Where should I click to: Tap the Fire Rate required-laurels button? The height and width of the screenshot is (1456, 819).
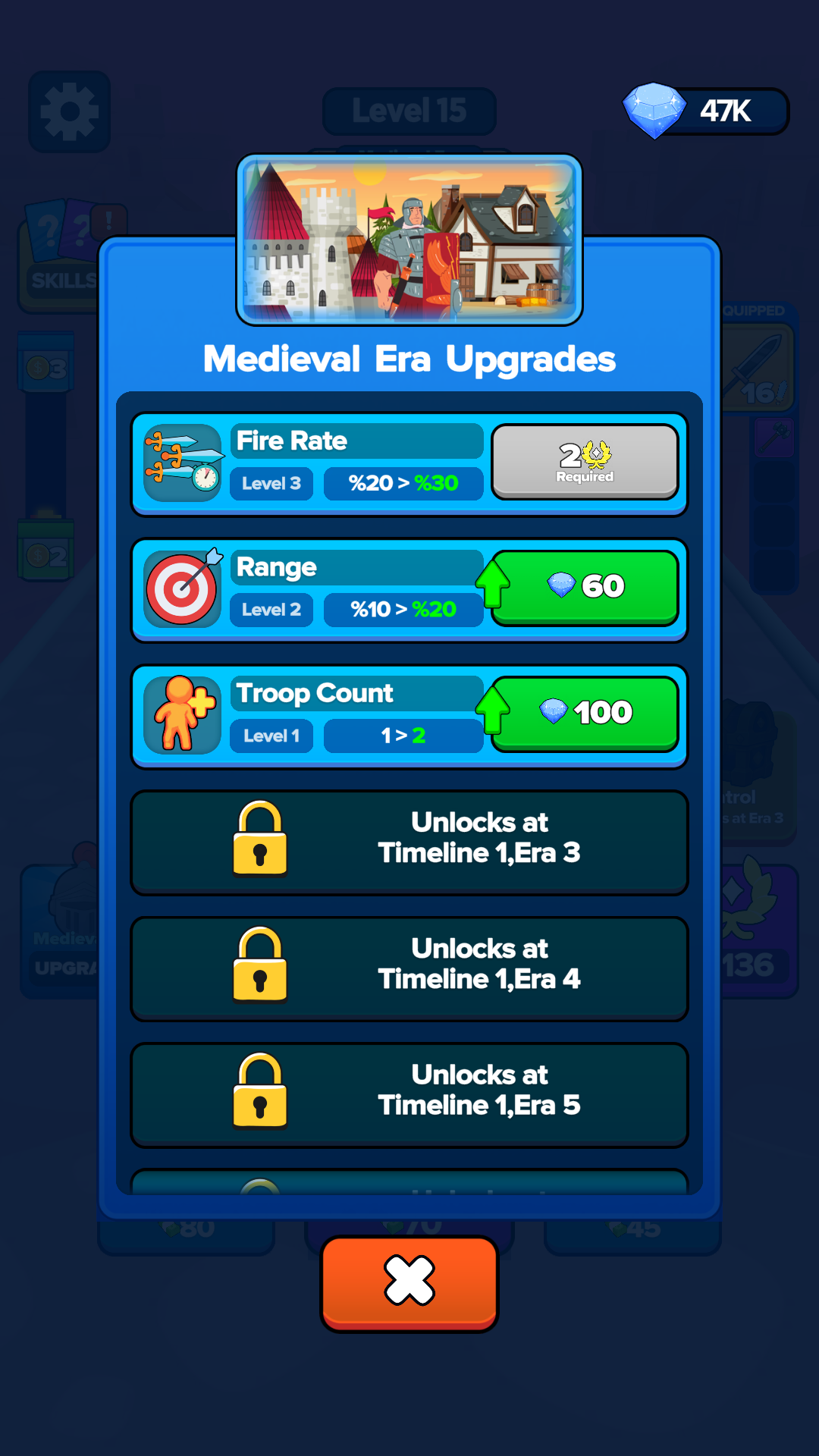coord(585,461)
